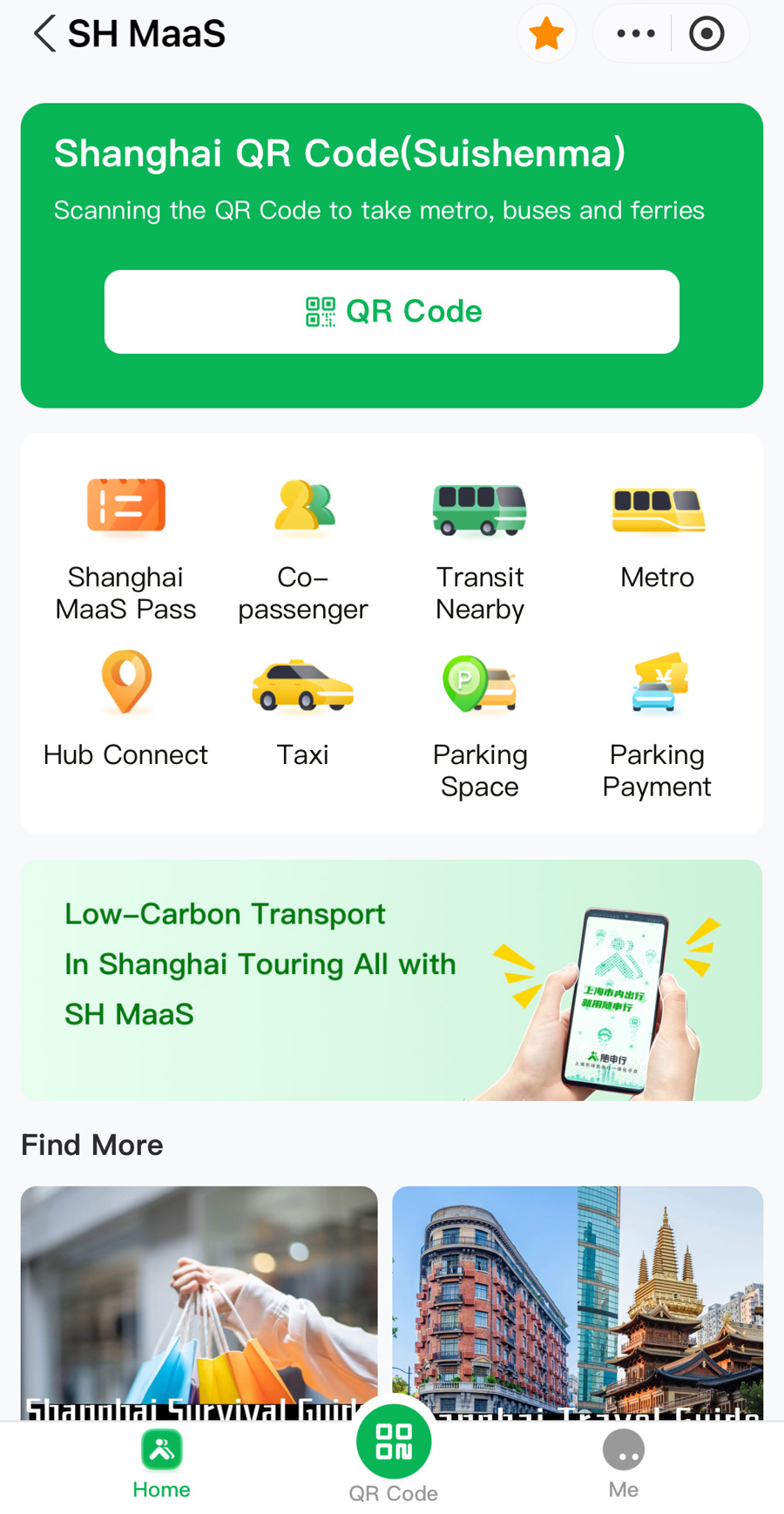Open the Me tab
The height and width of the screenshot is (1514, 784).
(x=623, y=1463)
